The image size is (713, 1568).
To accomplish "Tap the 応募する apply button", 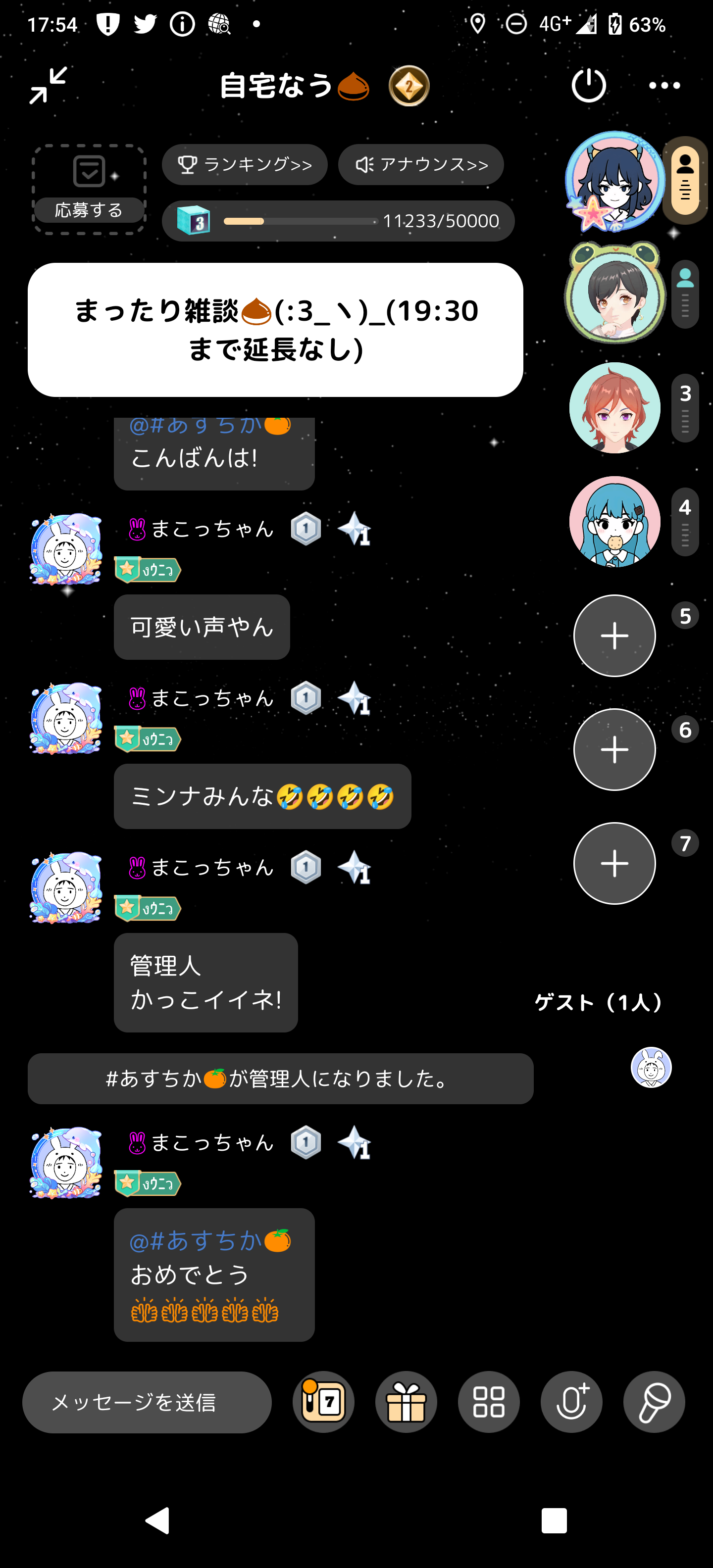I will click(89, 189).
